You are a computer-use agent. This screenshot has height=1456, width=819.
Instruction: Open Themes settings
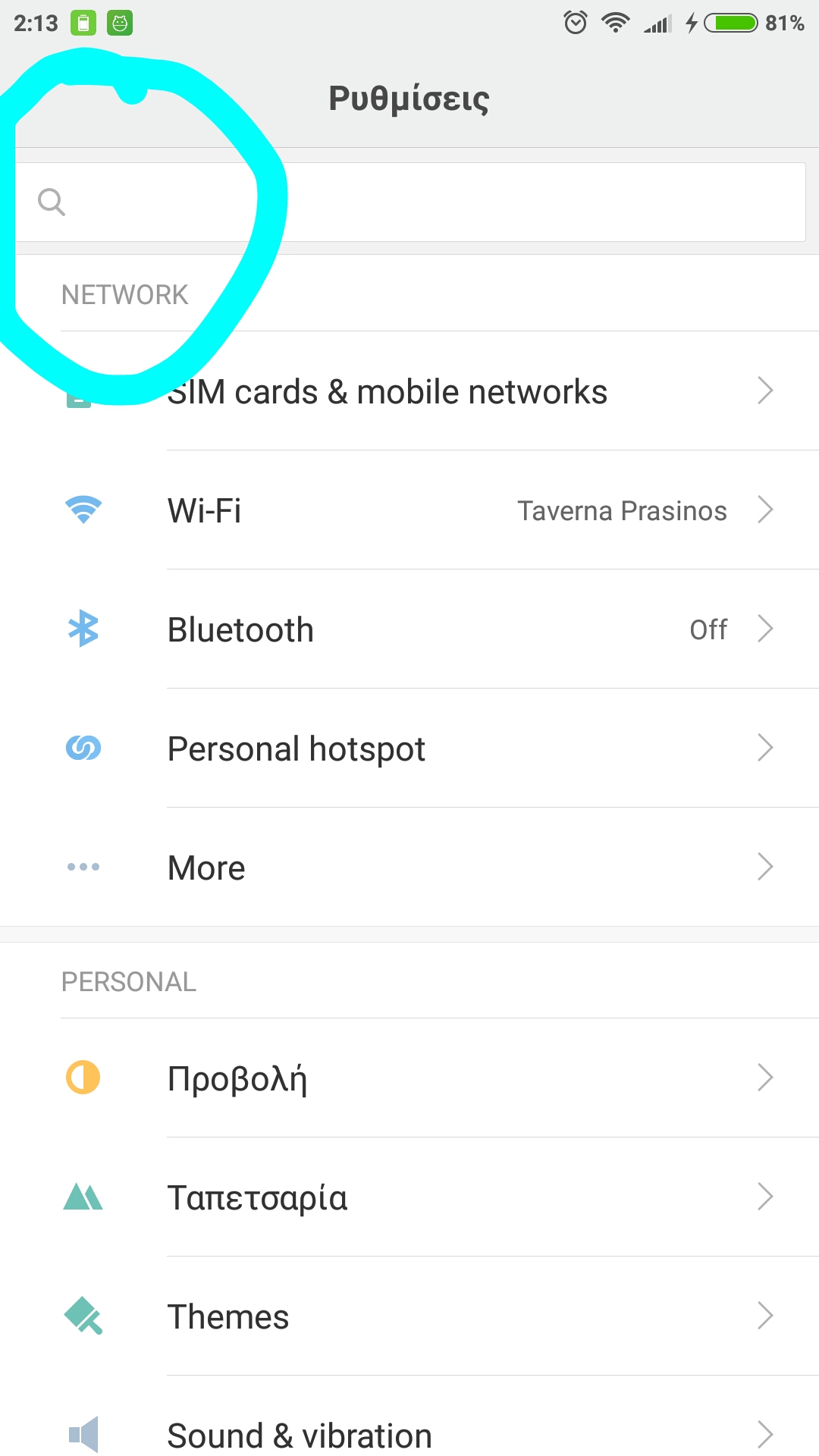(x=409, y=1316)
